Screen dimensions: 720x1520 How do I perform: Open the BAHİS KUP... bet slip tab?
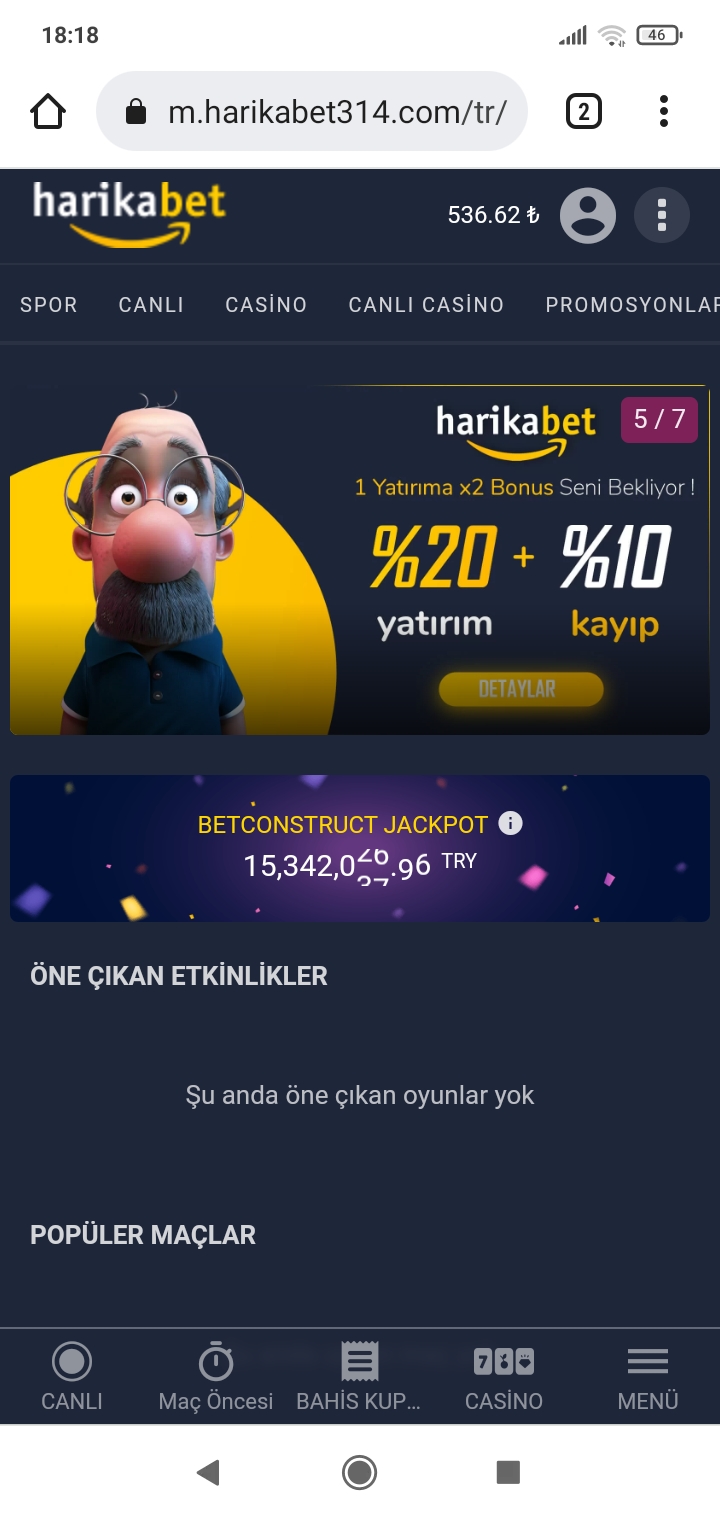[x=360, y=1377]
